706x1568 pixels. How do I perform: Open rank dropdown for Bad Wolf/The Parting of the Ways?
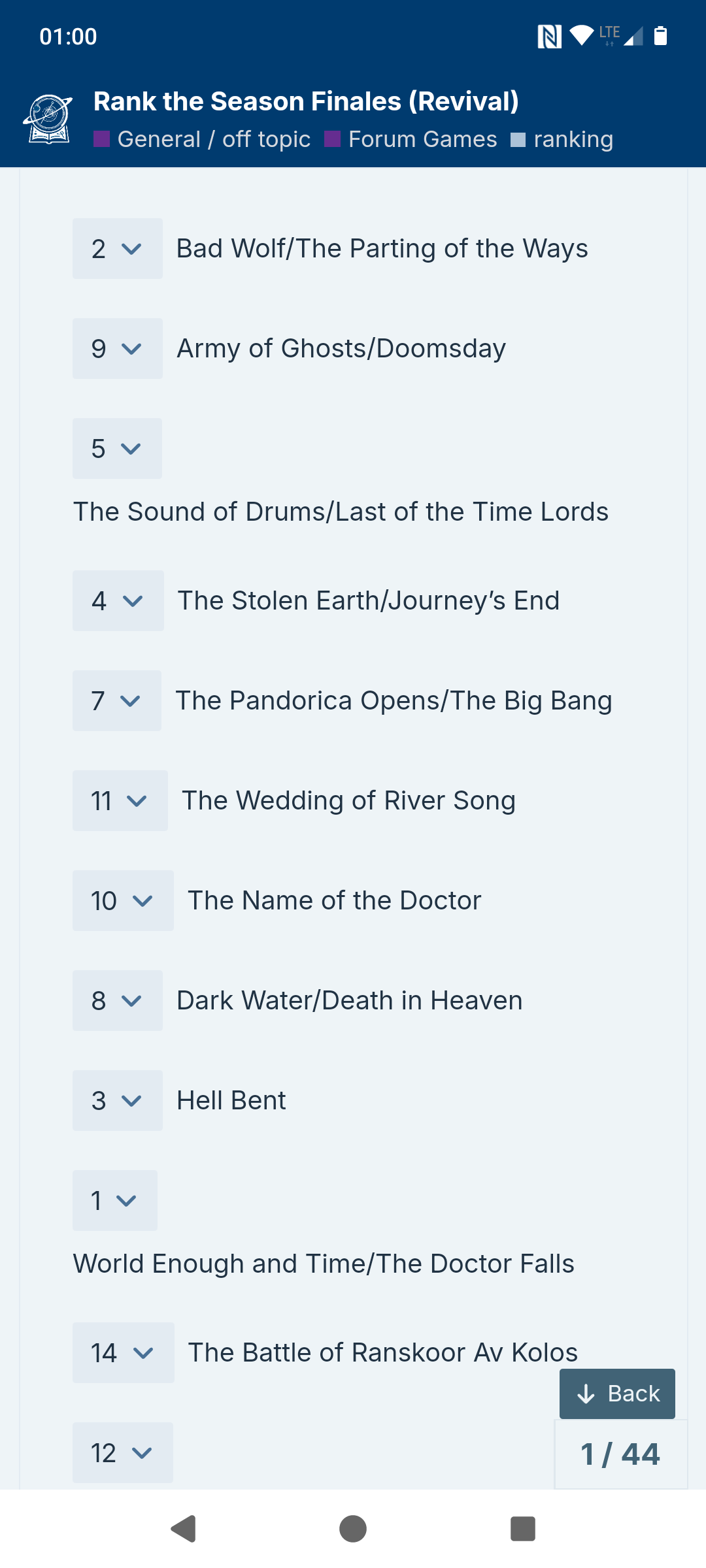point(118,248)
